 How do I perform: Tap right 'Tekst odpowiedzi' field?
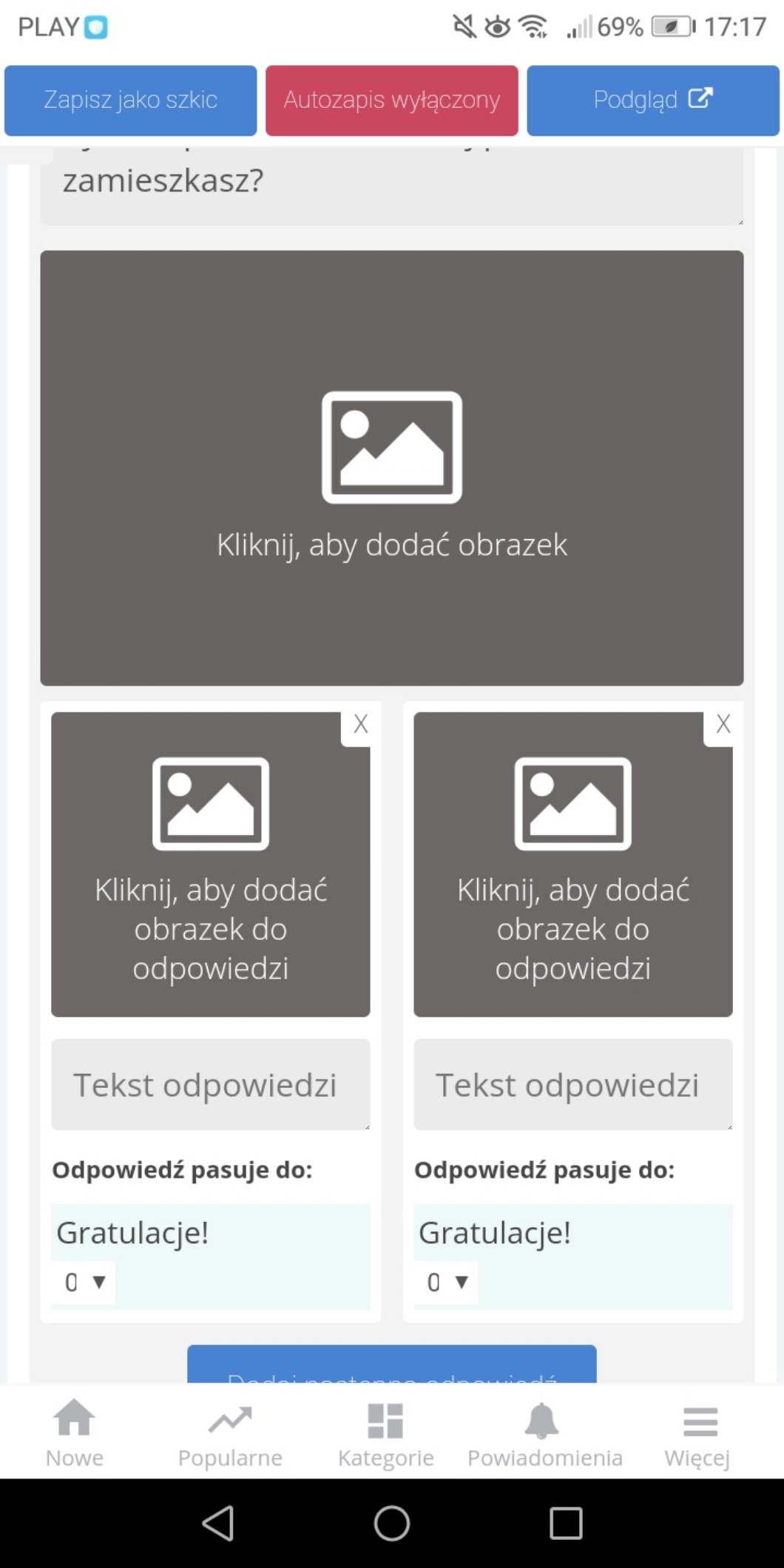click(572, 1084)
